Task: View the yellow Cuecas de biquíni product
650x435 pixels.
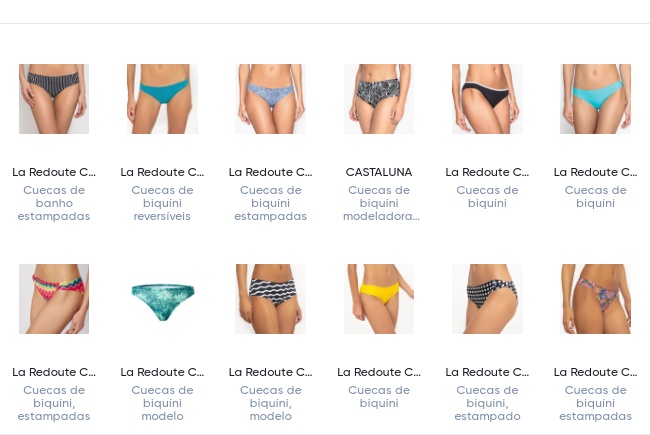Action: [379, 299]
